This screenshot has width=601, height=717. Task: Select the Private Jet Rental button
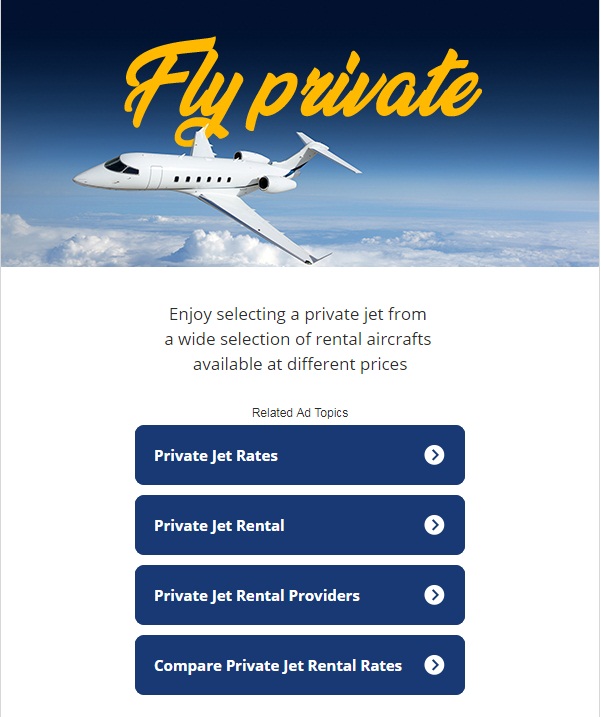[x=299, y=525]
